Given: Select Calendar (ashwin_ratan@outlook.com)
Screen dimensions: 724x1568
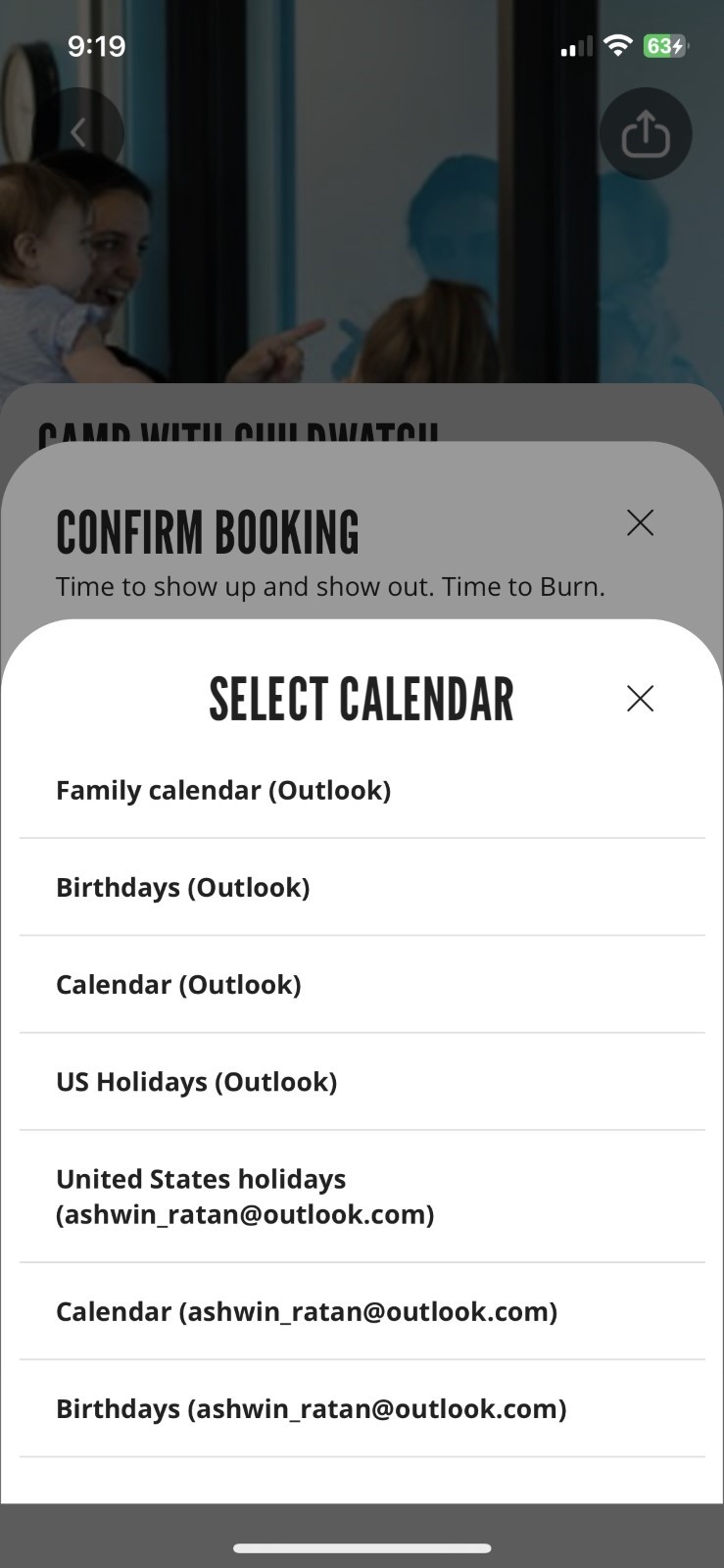Looking at the screenshot, I should (362, 1311).
